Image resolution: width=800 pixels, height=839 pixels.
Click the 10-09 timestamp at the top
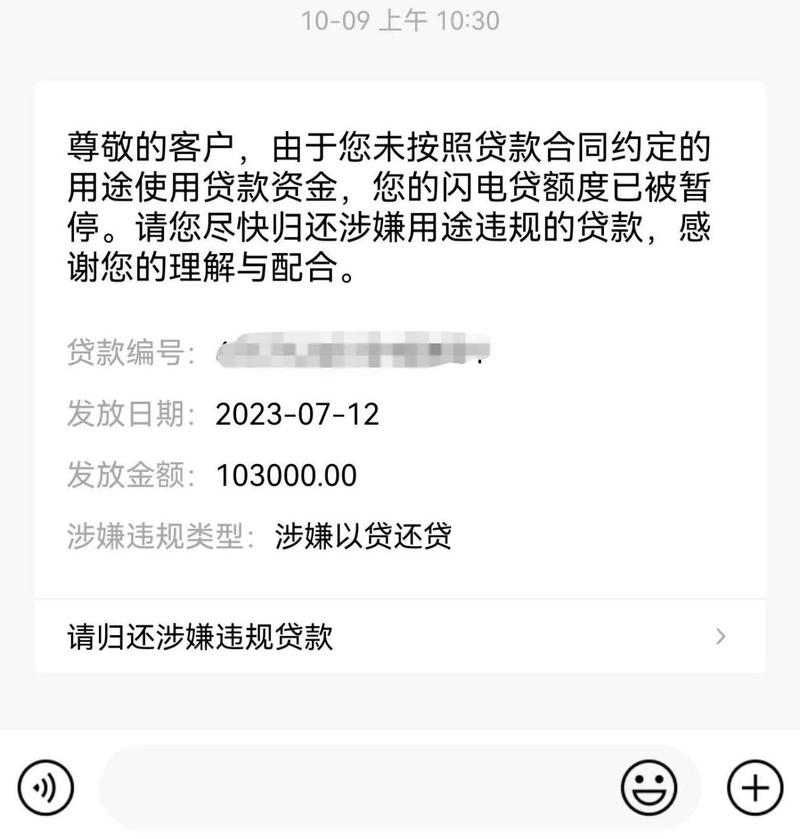pos(400,18)
